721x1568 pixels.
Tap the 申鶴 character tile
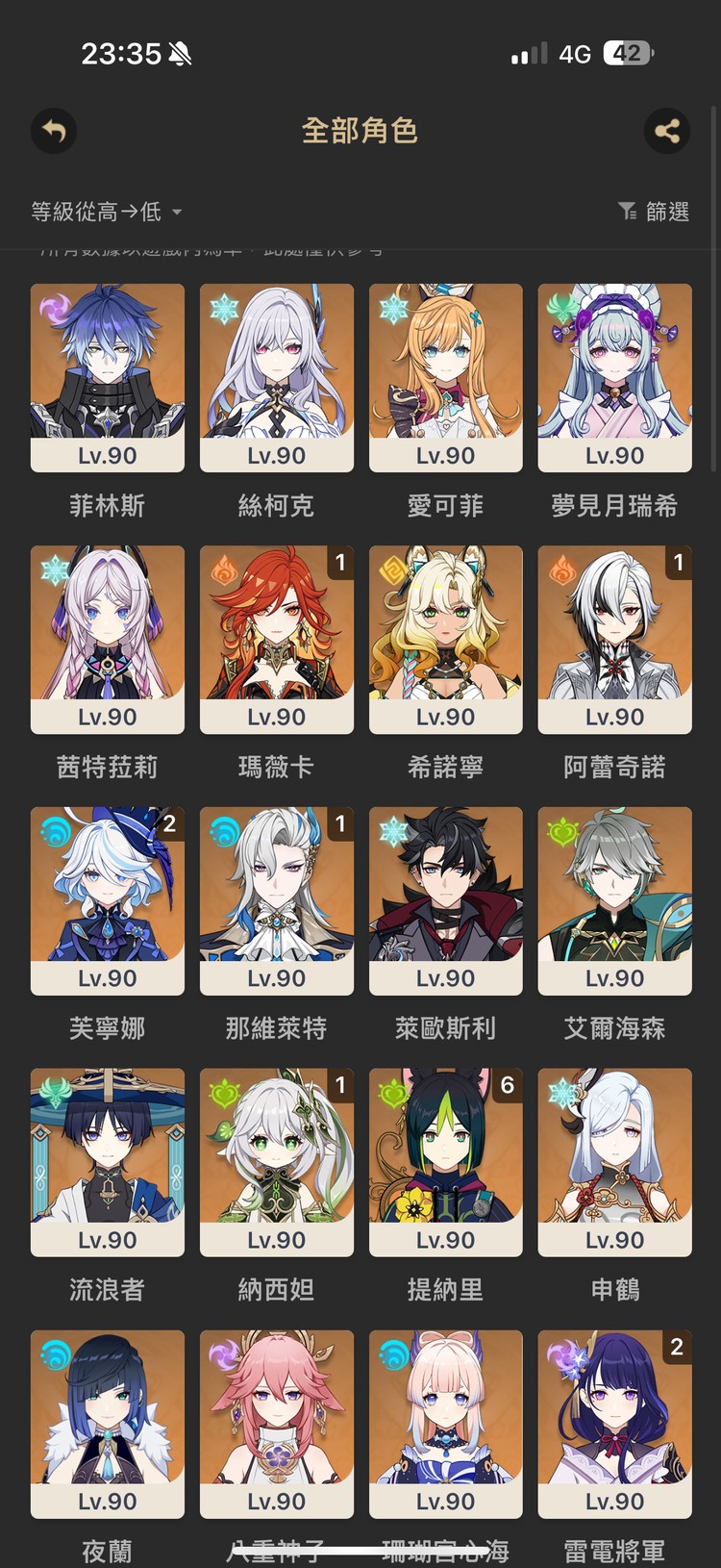click(x=615, y=1162)
